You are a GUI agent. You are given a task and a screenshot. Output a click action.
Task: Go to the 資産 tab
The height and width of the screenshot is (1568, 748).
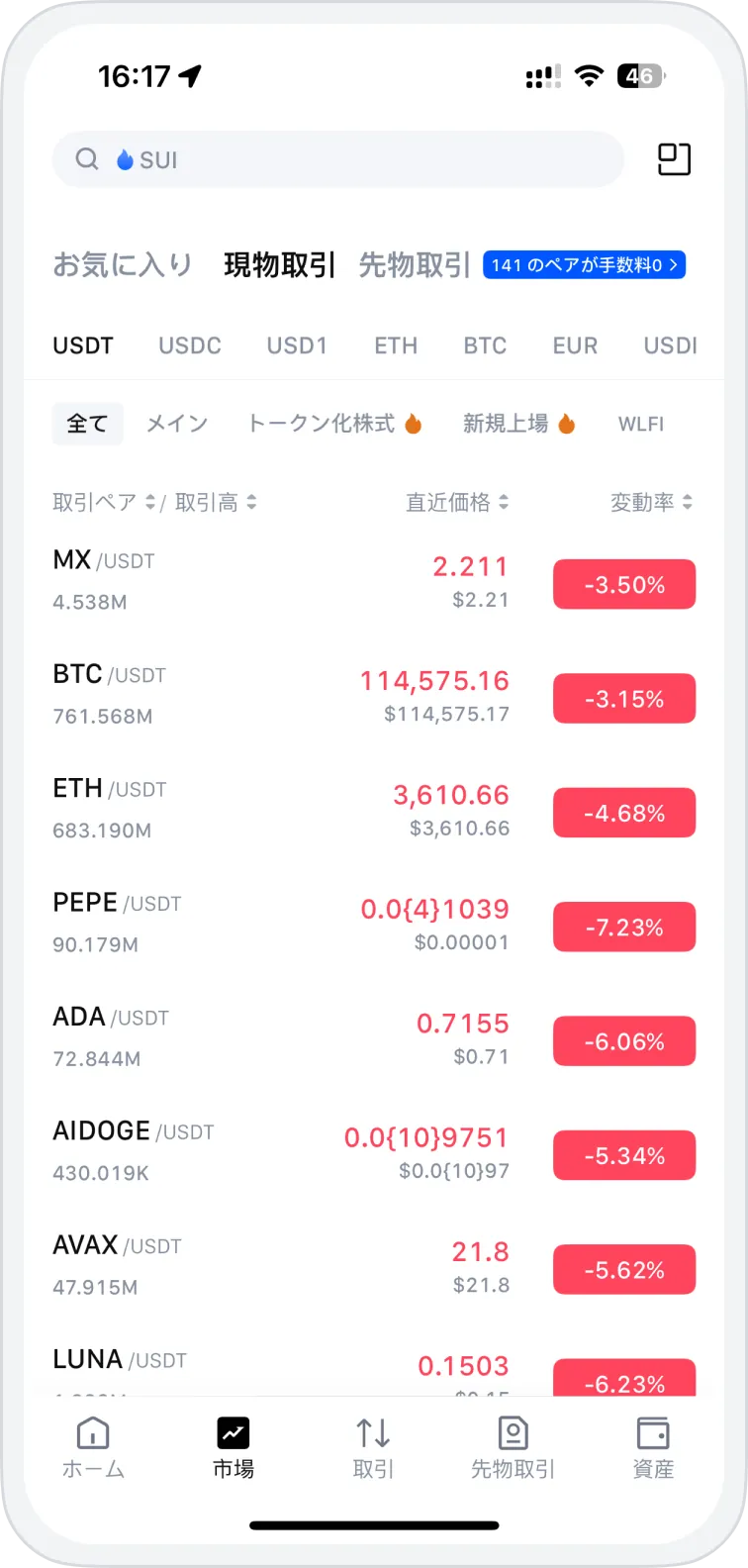pyautogui.click(x=653, y=1447)
